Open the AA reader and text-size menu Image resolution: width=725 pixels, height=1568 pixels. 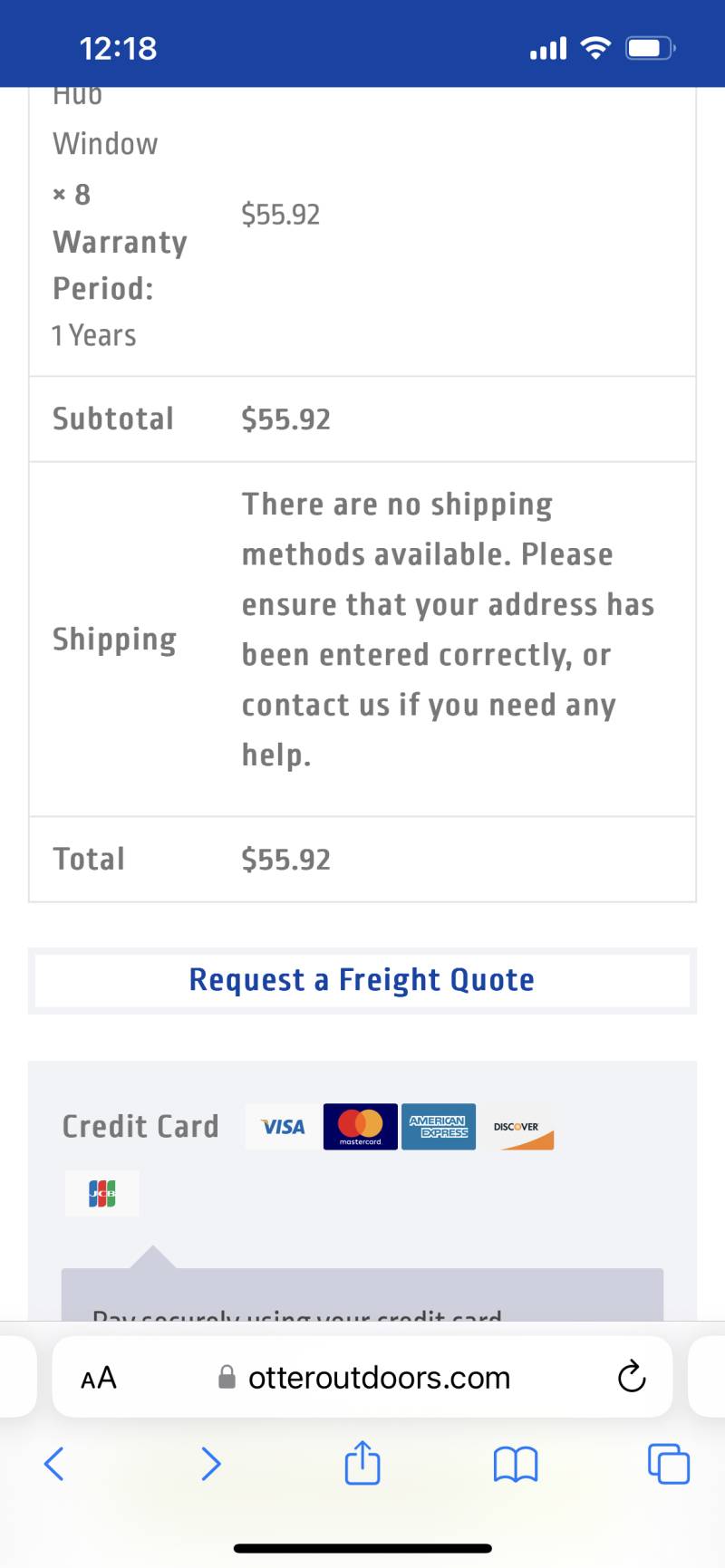pyautogui.click(x=99, y=1378)
